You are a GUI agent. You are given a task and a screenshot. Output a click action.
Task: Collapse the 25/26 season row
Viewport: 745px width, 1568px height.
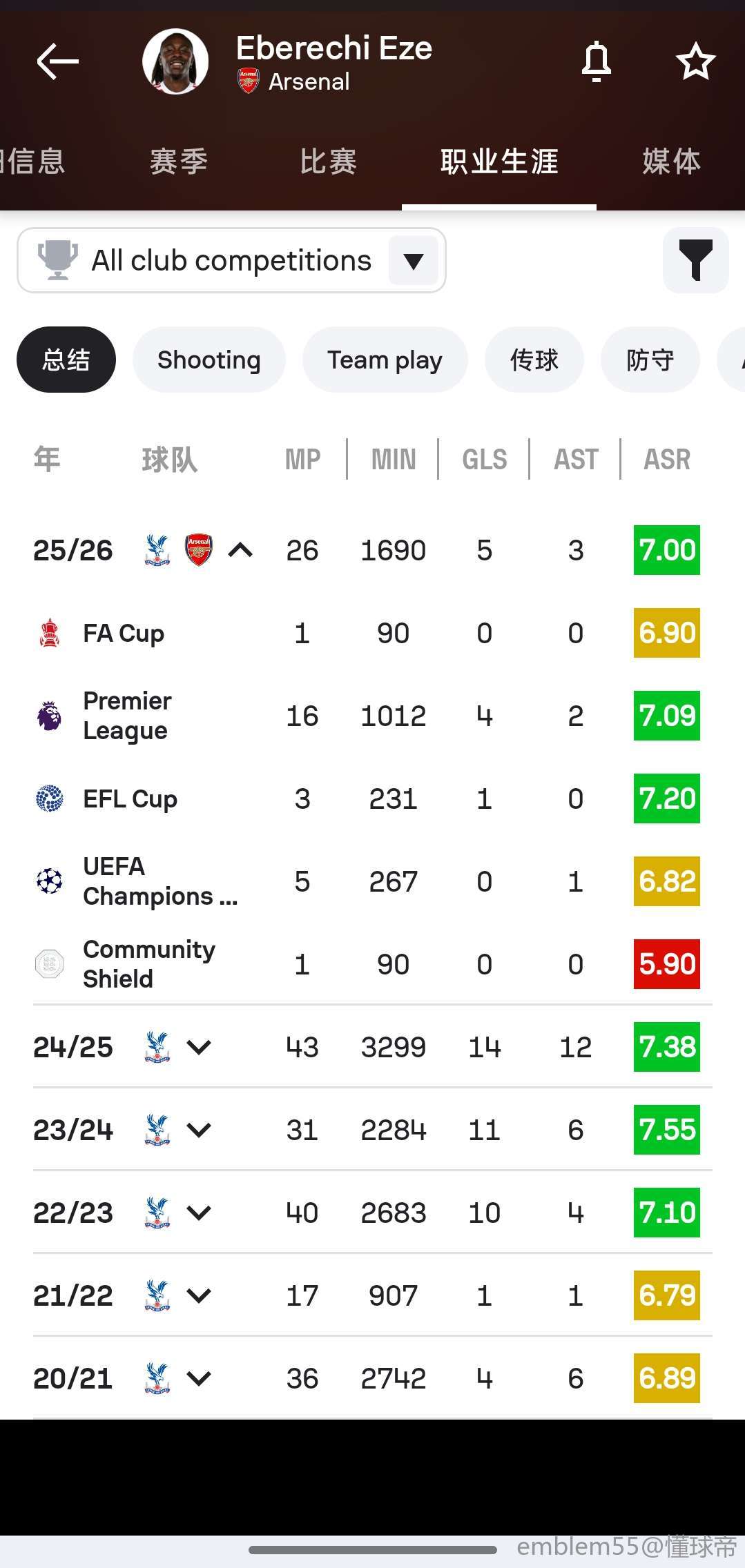pos(240,550)
